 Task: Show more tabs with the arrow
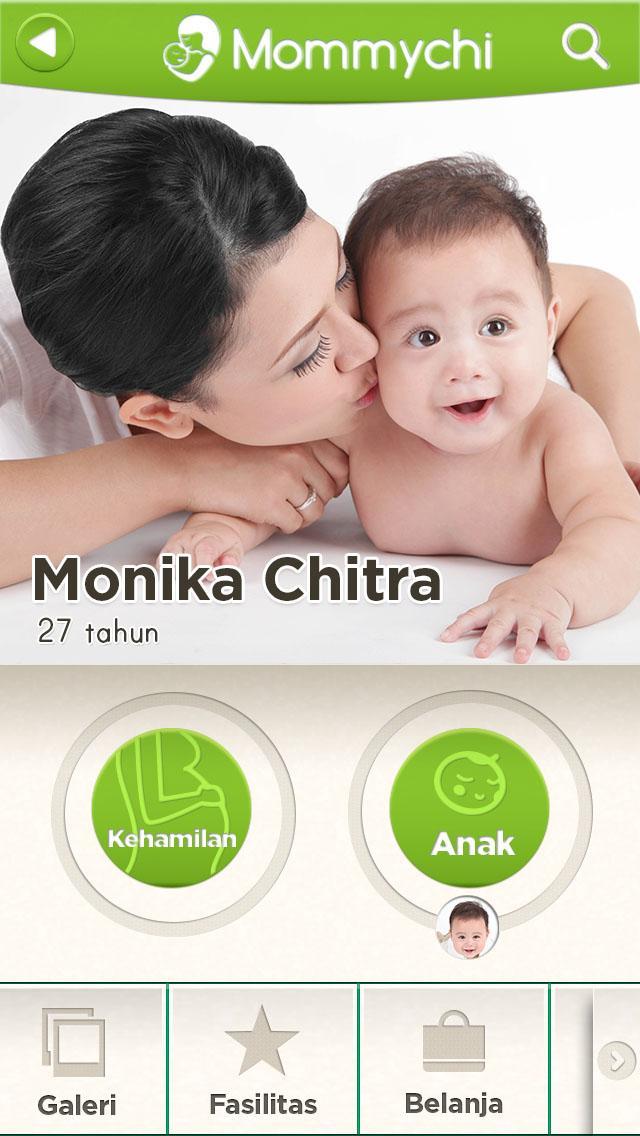(616, 1059)
